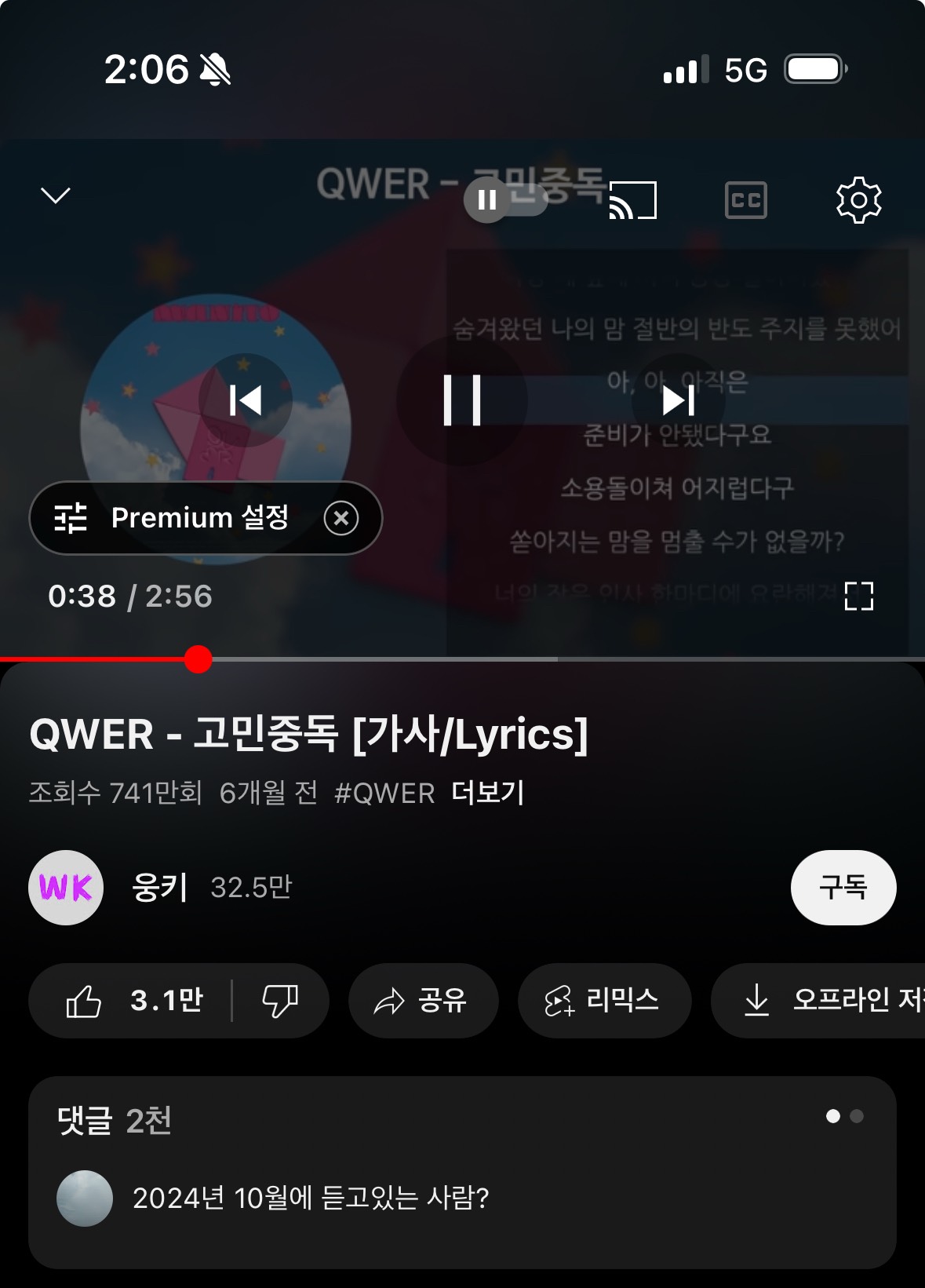Screen dimensions: 925x1288
Task: Pause the video
Action: (x=462, y=400)
